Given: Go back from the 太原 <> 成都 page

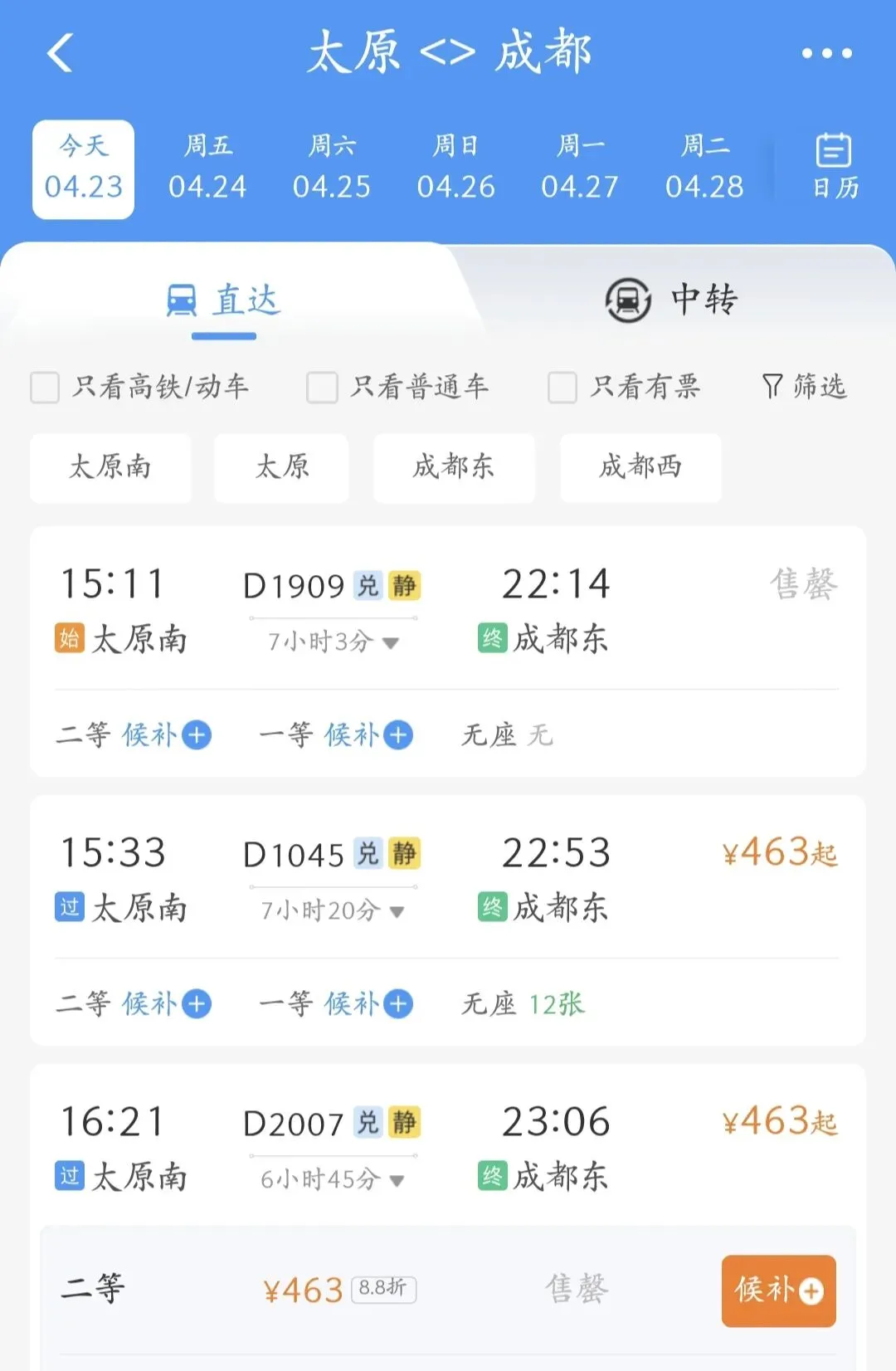Looking at the screenshot, I should pyautogui.click(x=61, y=53).
